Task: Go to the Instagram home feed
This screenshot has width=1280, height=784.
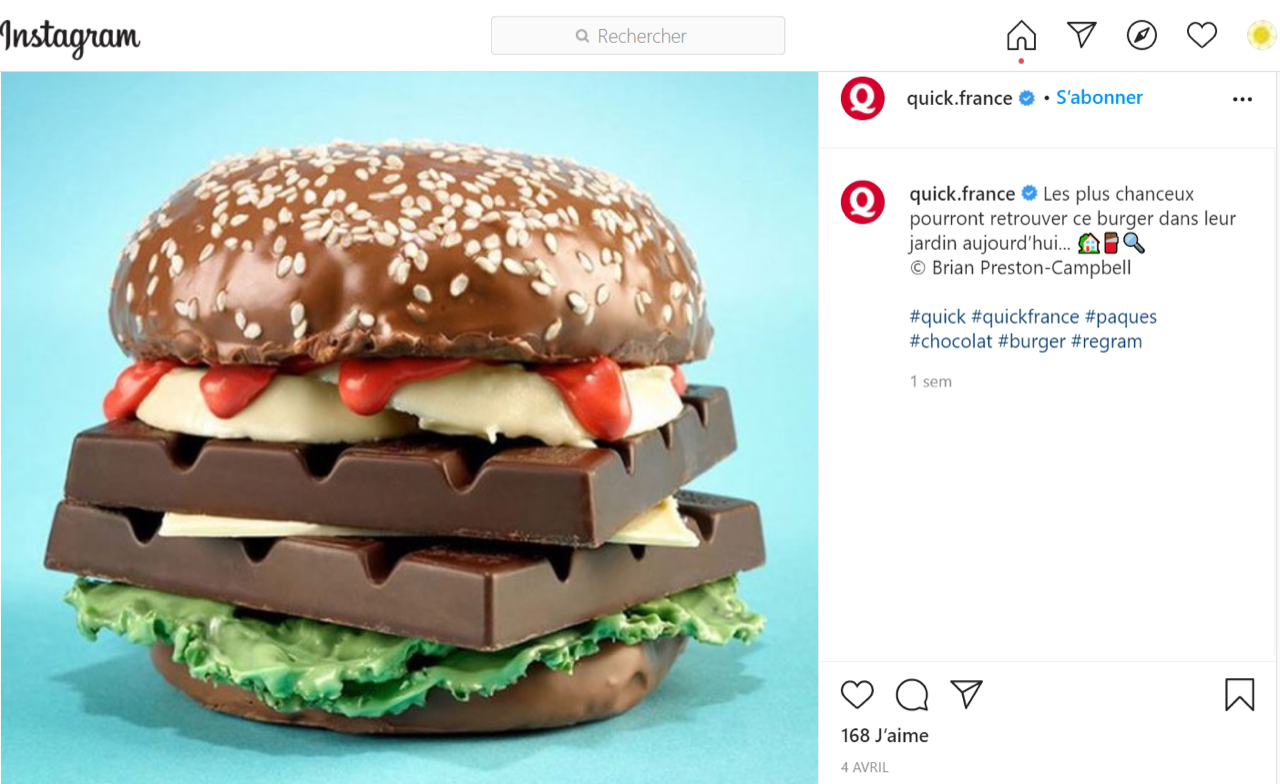Action: coord(1021,36)
